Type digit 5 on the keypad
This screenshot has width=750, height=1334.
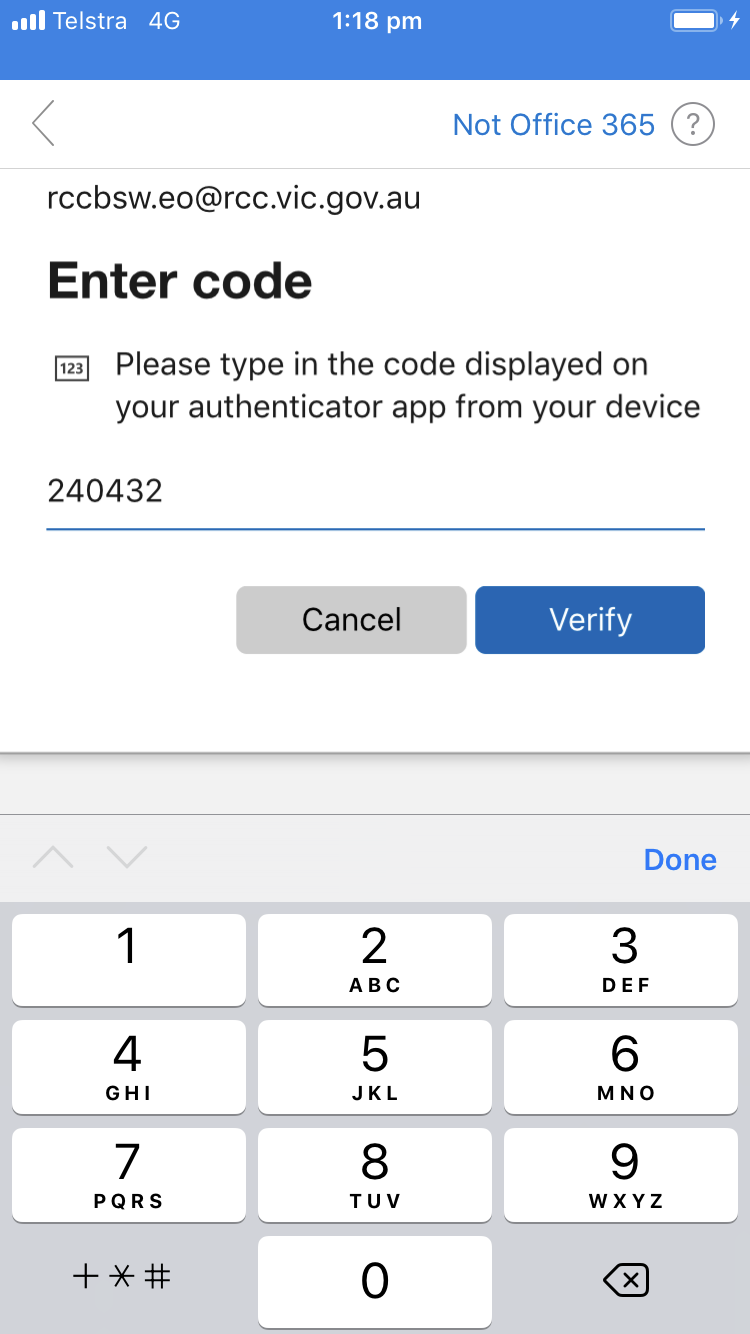pos(375,1066)
